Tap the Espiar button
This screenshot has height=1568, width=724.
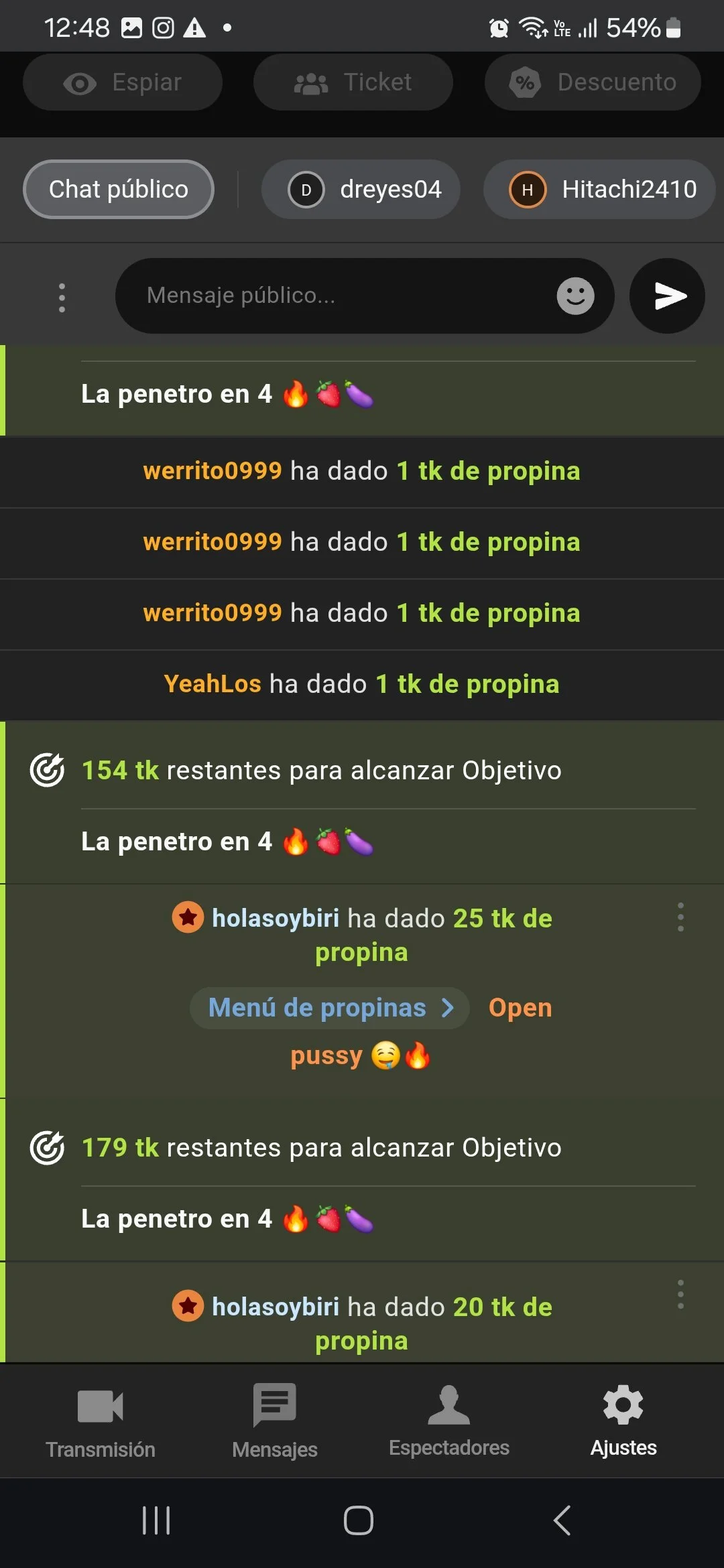click(123, 82)
